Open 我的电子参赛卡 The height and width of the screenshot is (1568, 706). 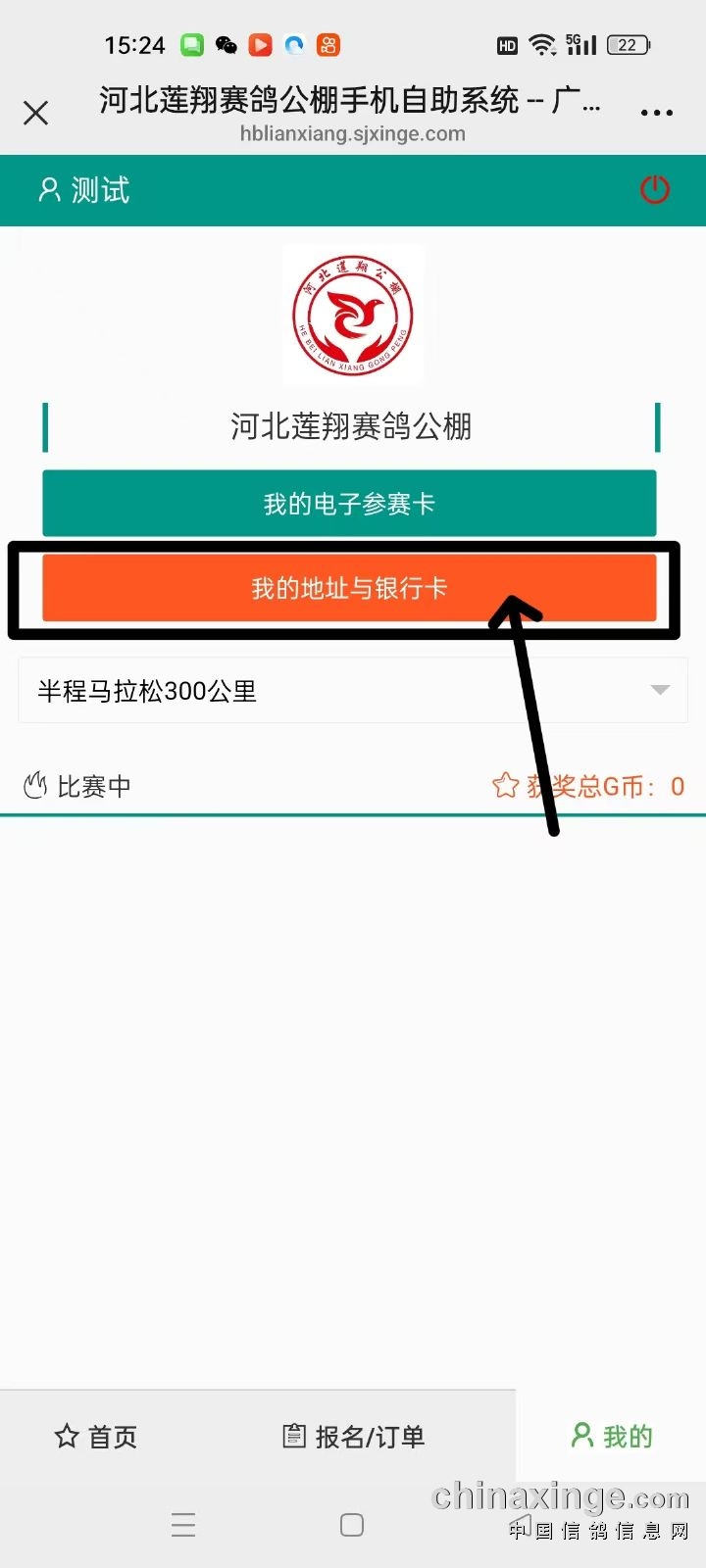[349, 504]
